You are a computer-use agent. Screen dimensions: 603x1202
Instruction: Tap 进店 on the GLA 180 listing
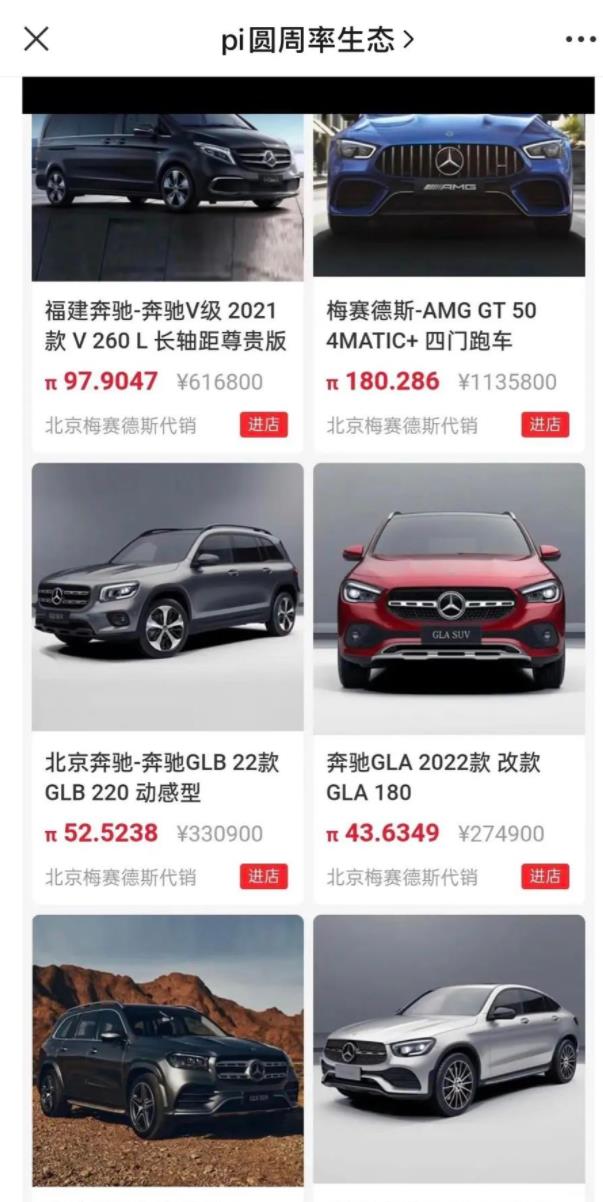[x=545, y=876]
